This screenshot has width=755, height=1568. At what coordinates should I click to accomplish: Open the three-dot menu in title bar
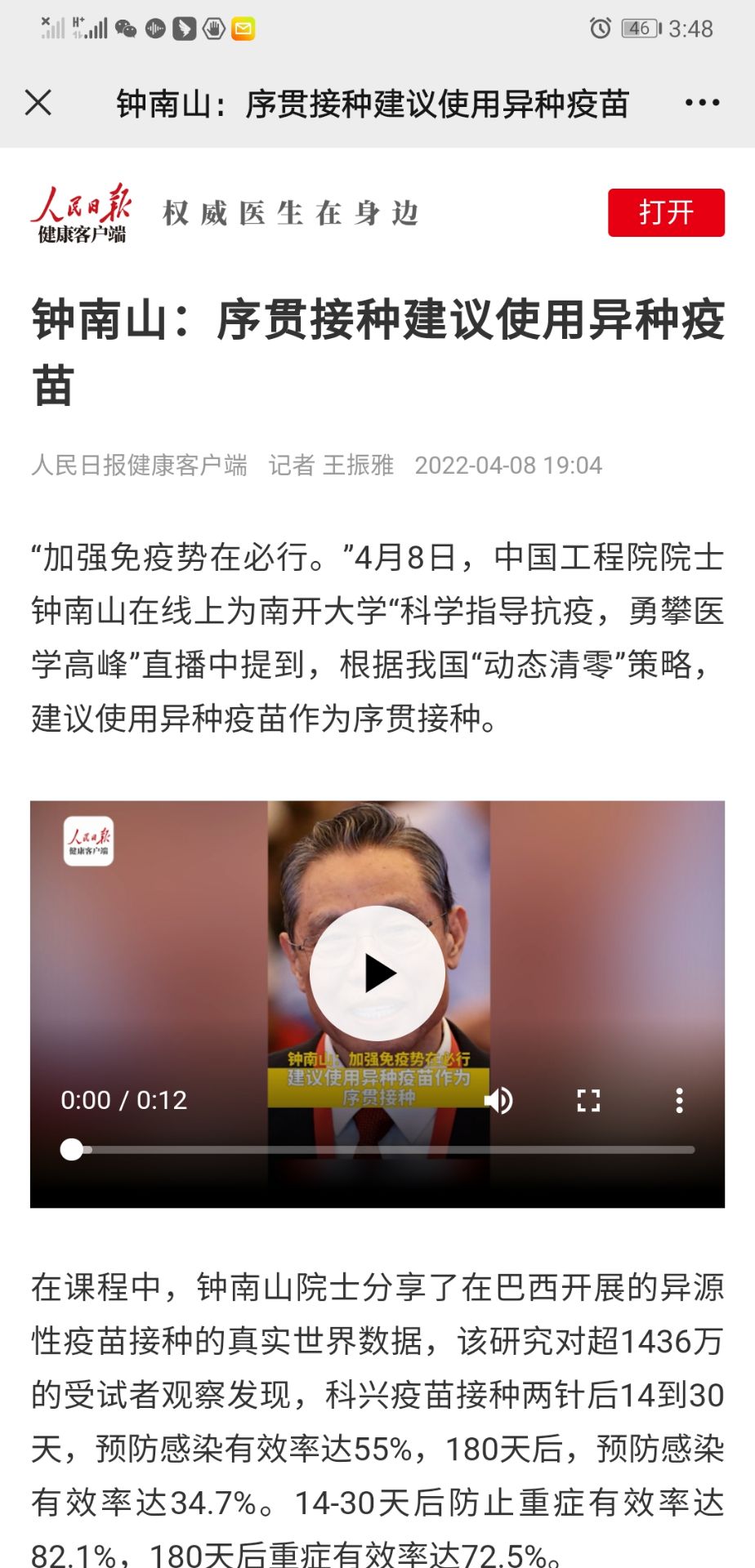tap(702, 103)
